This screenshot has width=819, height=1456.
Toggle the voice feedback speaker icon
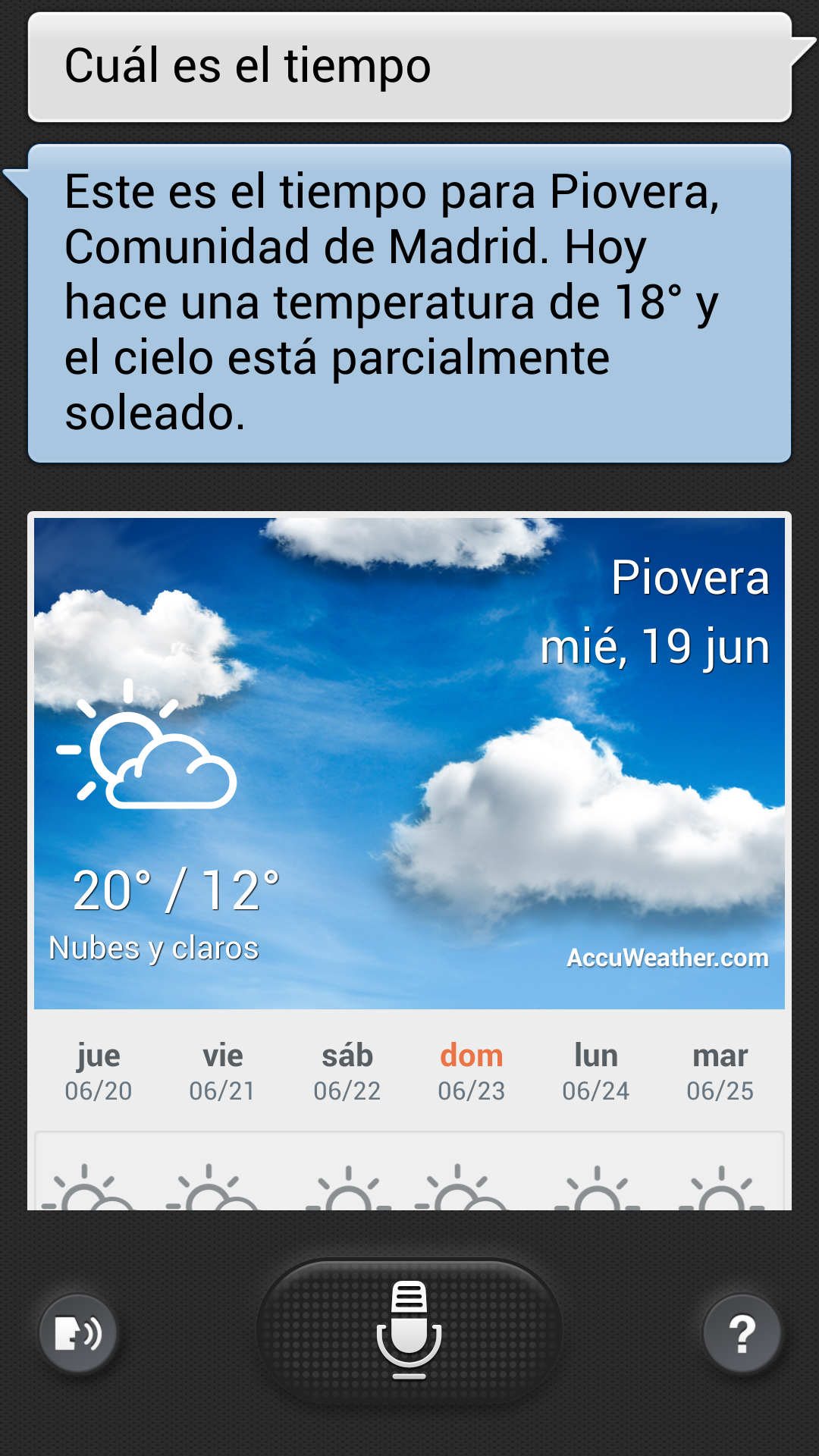(78, 1333)
